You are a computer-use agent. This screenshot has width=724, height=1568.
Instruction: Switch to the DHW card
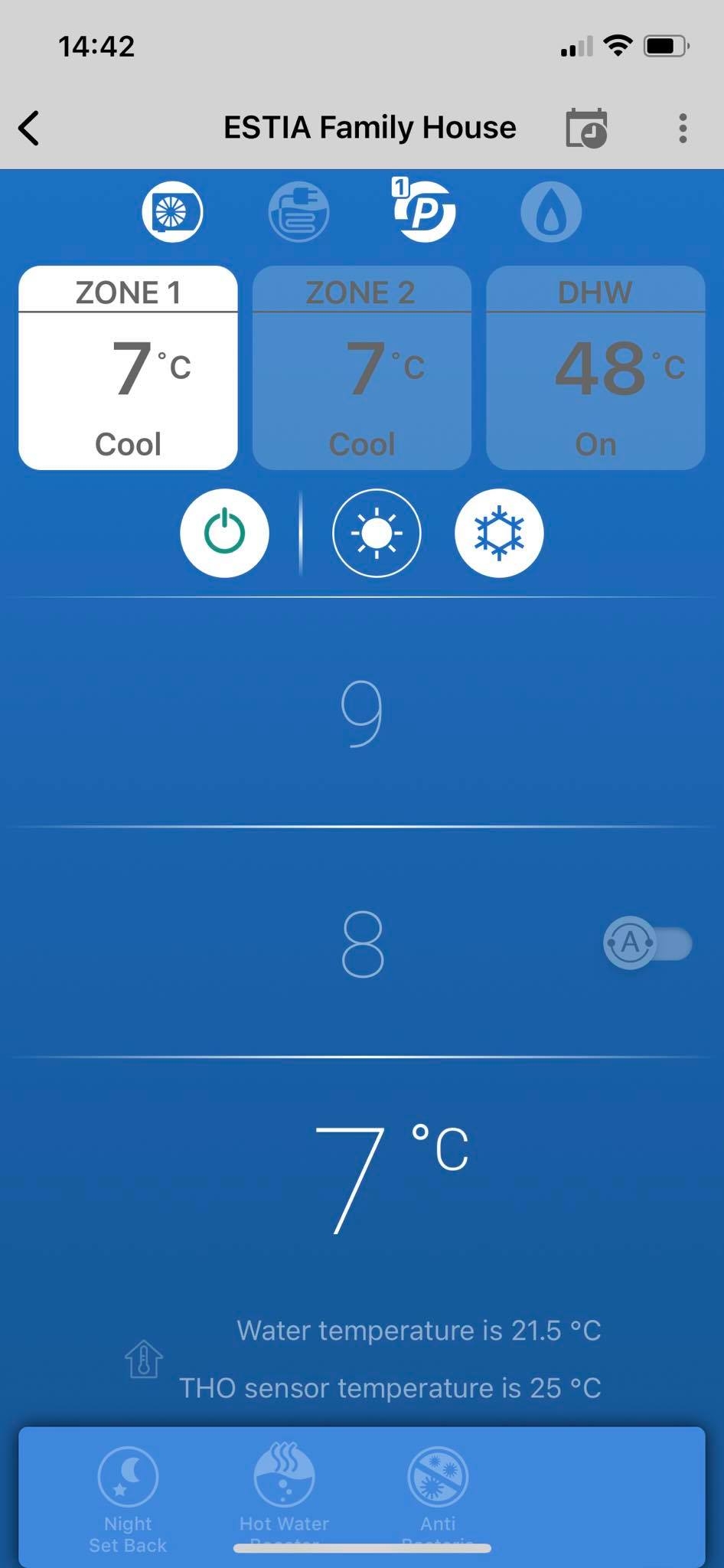[595, 367]
